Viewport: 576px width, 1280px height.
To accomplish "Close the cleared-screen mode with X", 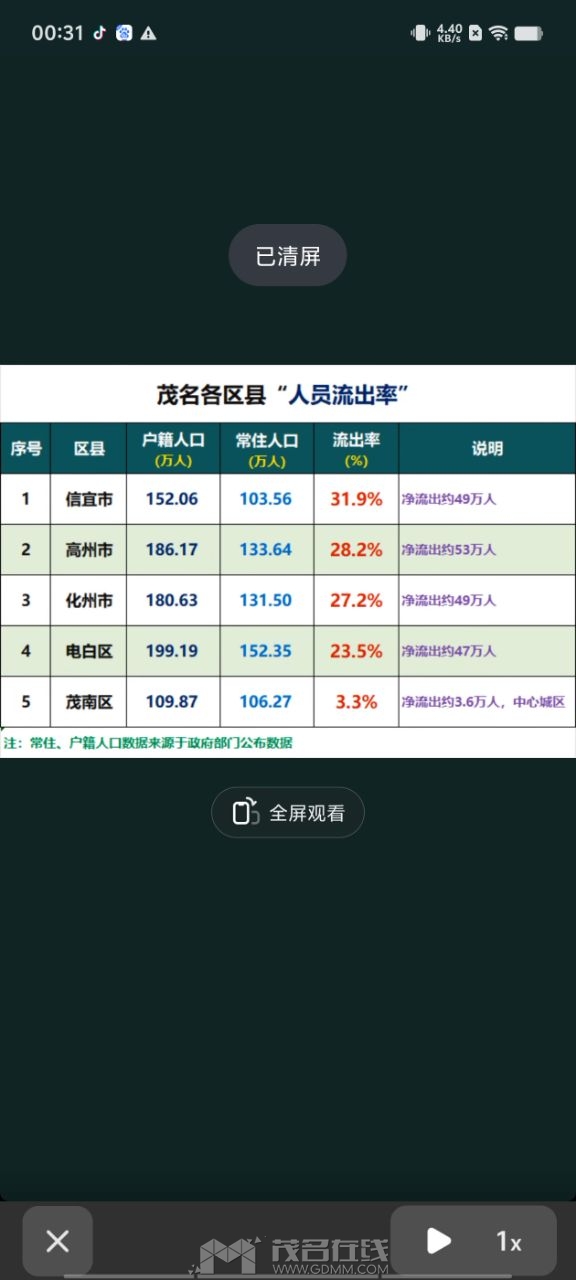I will pyautogui.click(x=58, y=1241).
